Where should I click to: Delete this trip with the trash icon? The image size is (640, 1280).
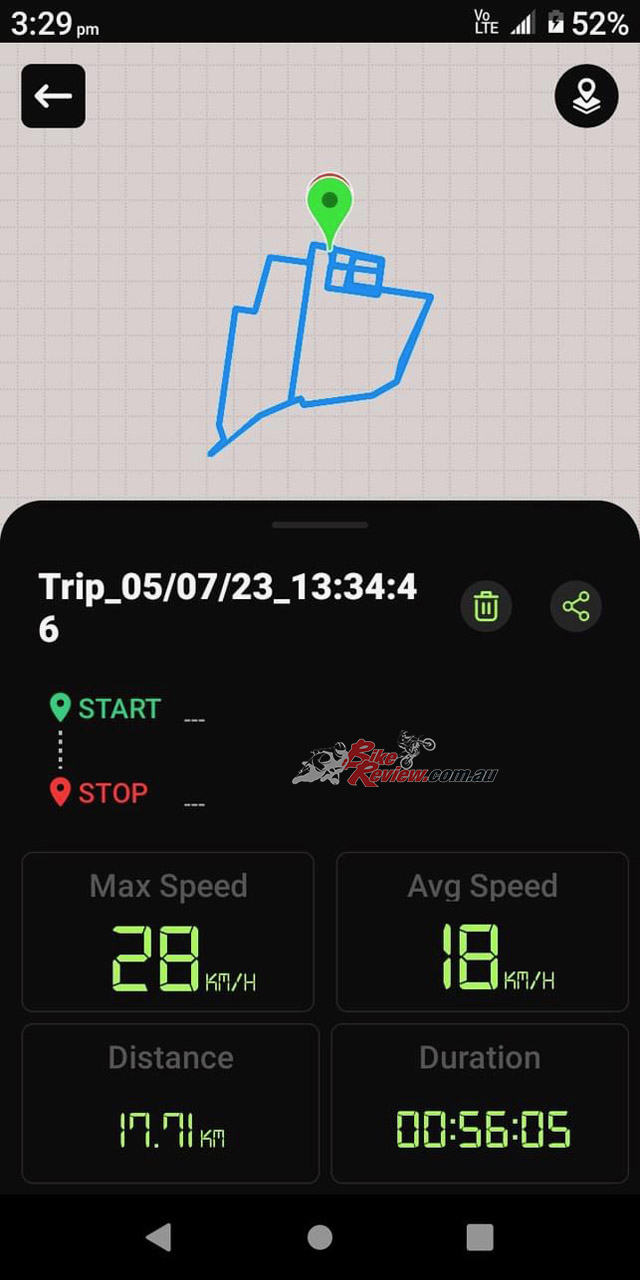[x=486, y=606]
